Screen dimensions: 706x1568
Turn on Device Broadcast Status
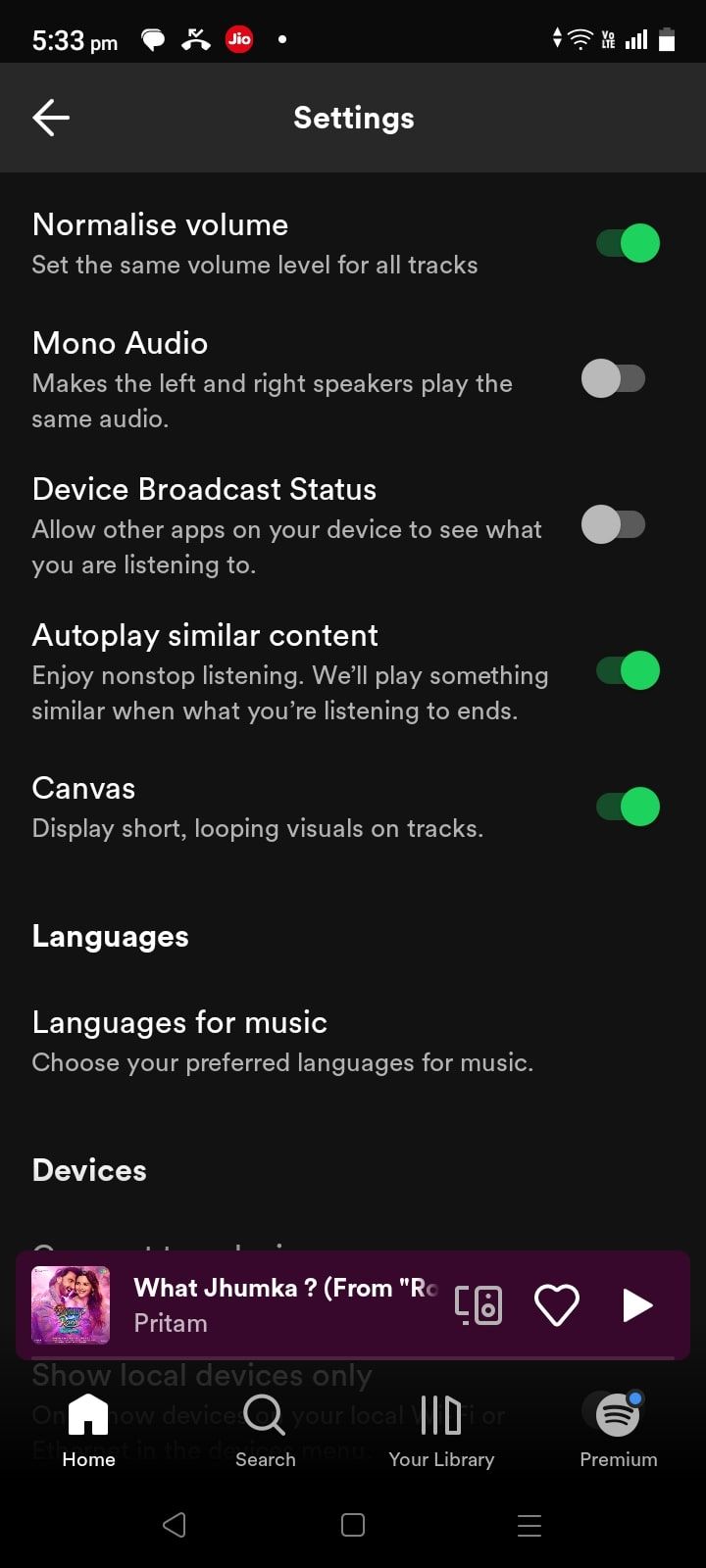(614, 525)
